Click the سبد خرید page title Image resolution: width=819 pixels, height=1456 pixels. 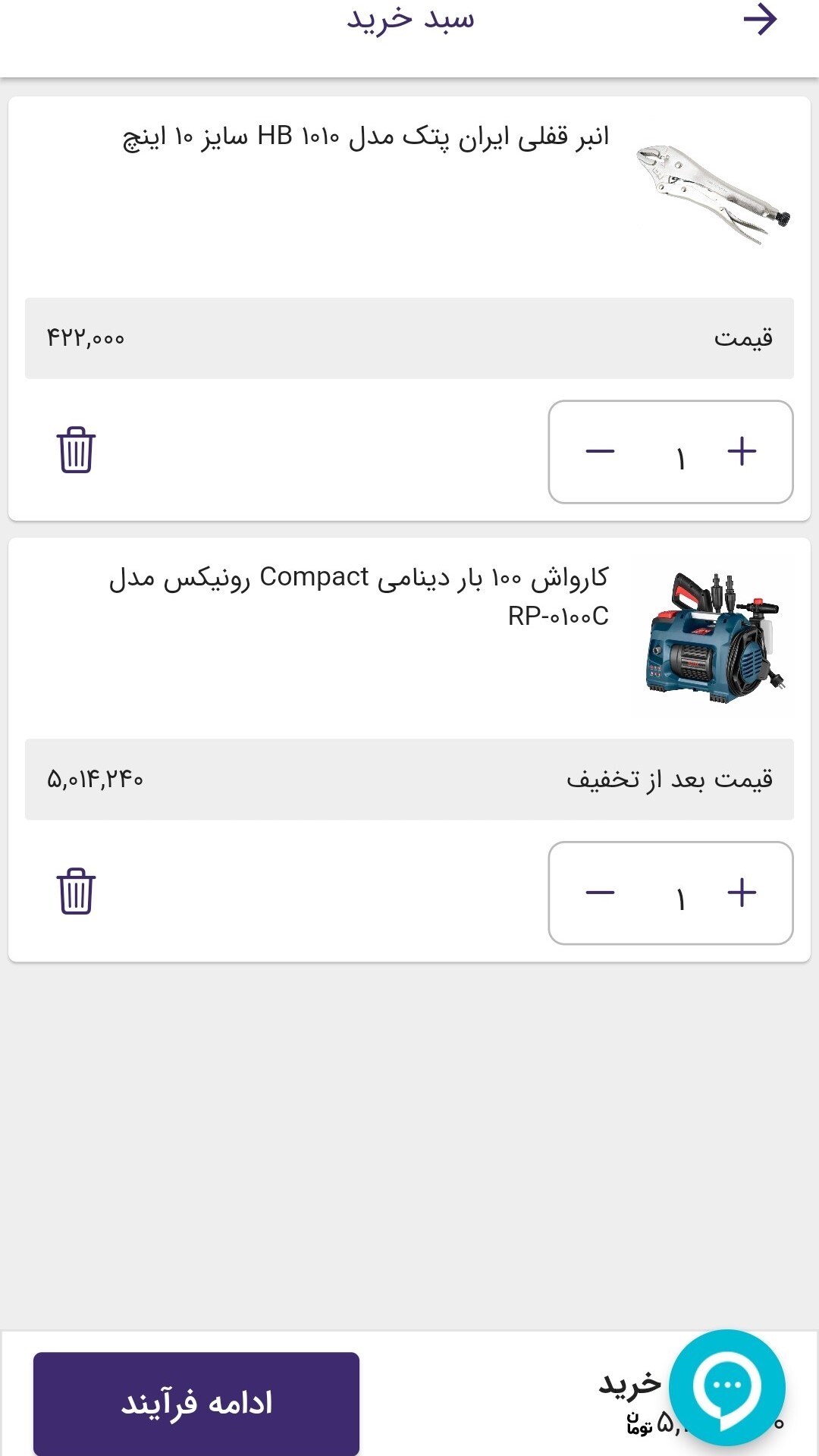[409, 21]
